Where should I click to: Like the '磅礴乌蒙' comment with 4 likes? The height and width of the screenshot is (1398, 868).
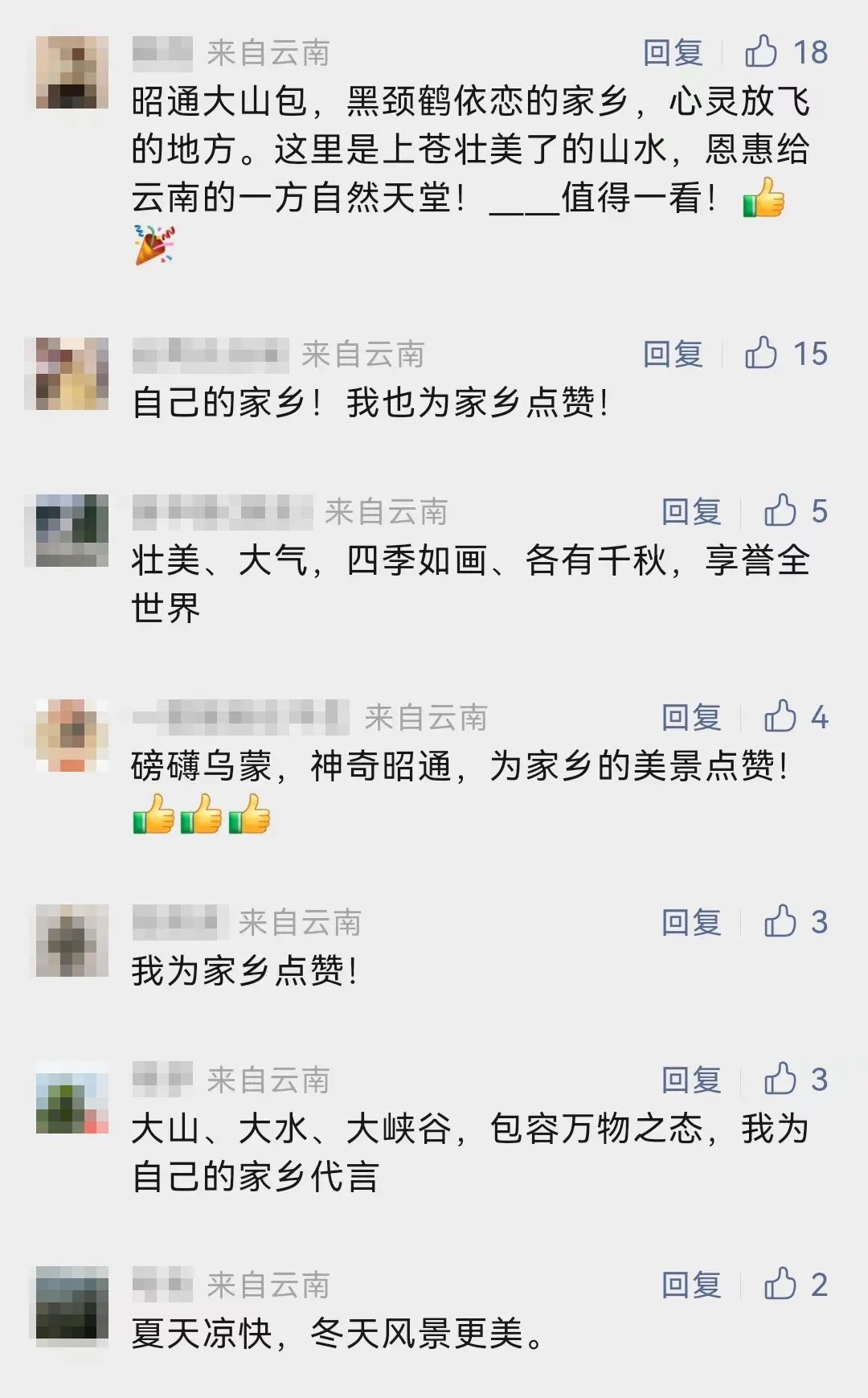tap(780, 716)
